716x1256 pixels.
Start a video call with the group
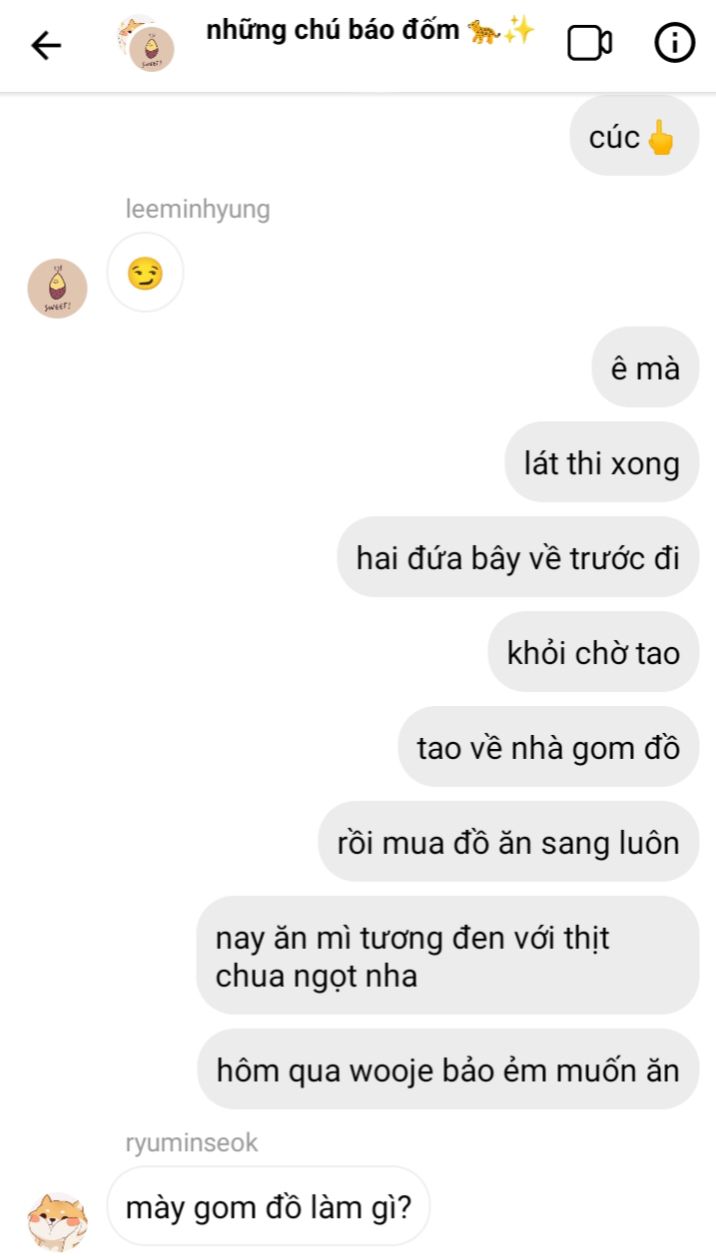(589, 43)
